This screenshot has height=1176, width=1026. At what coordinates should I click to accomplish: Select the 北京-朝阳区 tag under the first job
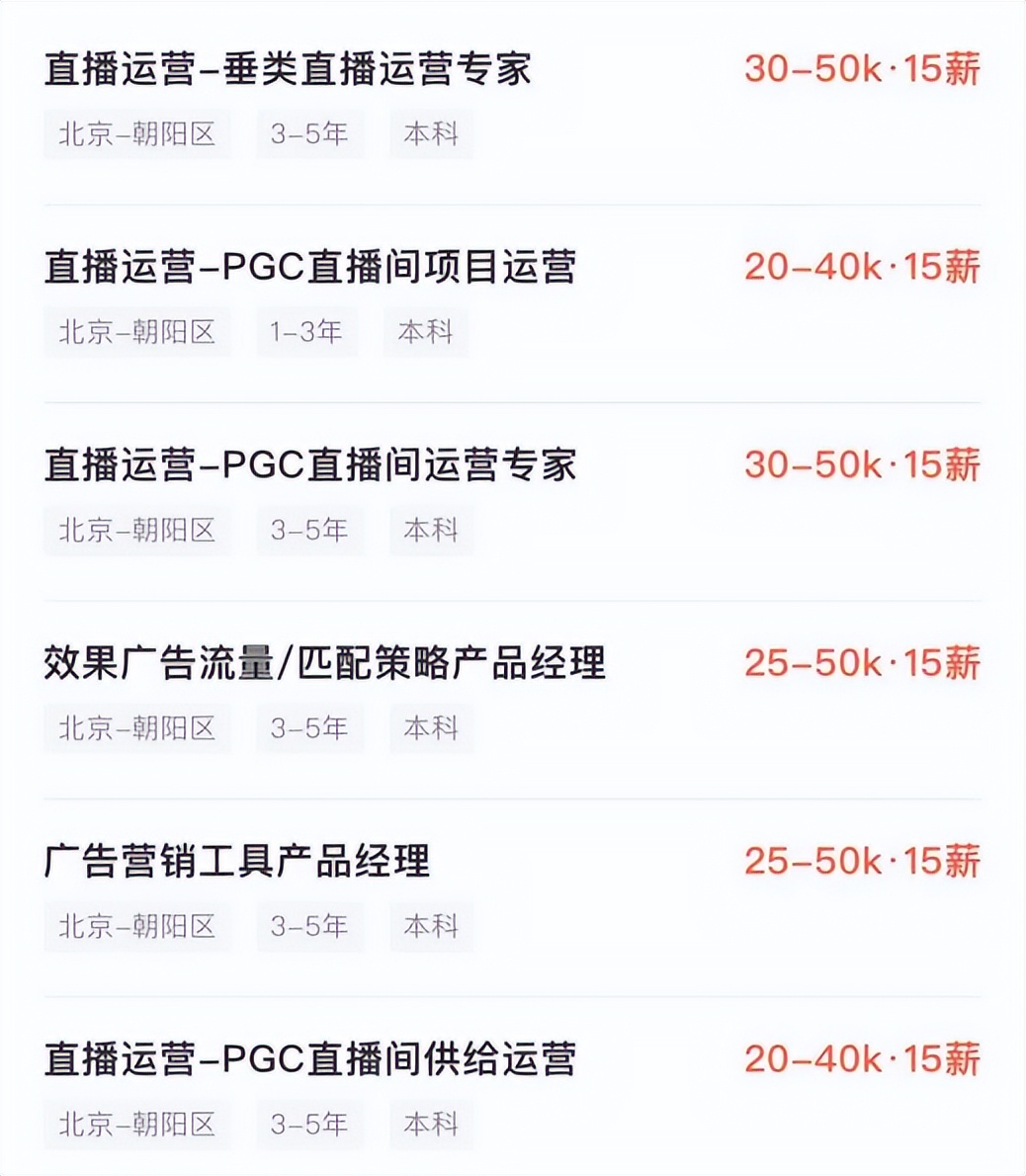pos(136,134)
